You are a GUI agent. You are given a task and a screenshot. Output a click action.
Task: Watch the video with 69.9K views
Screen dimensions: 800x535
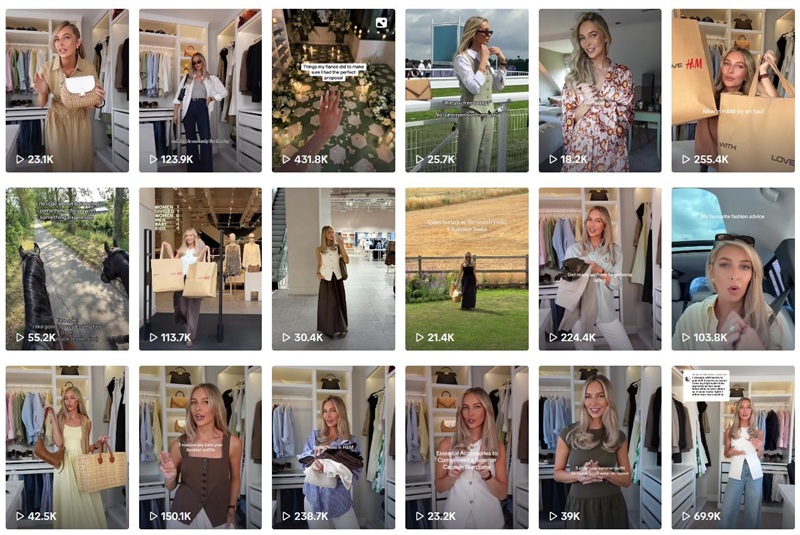point(733,446)
